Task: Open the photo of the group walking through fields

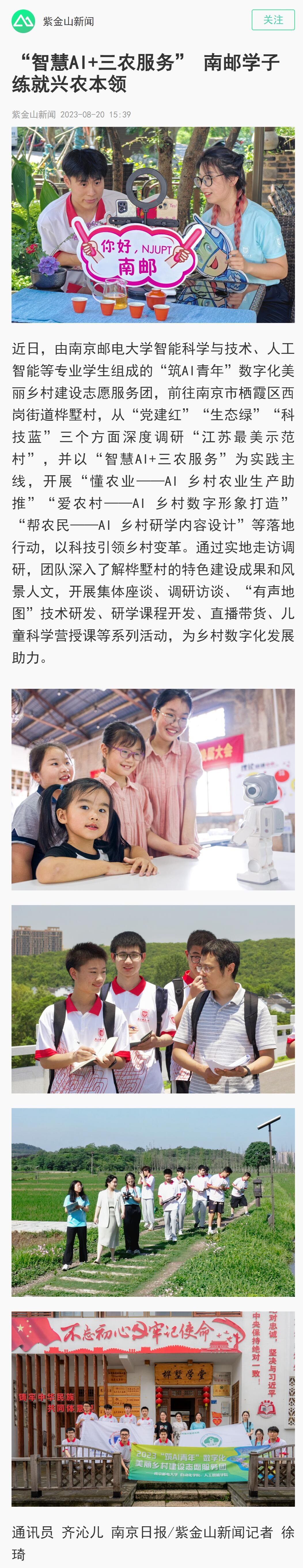Action: coord(152,1202)
